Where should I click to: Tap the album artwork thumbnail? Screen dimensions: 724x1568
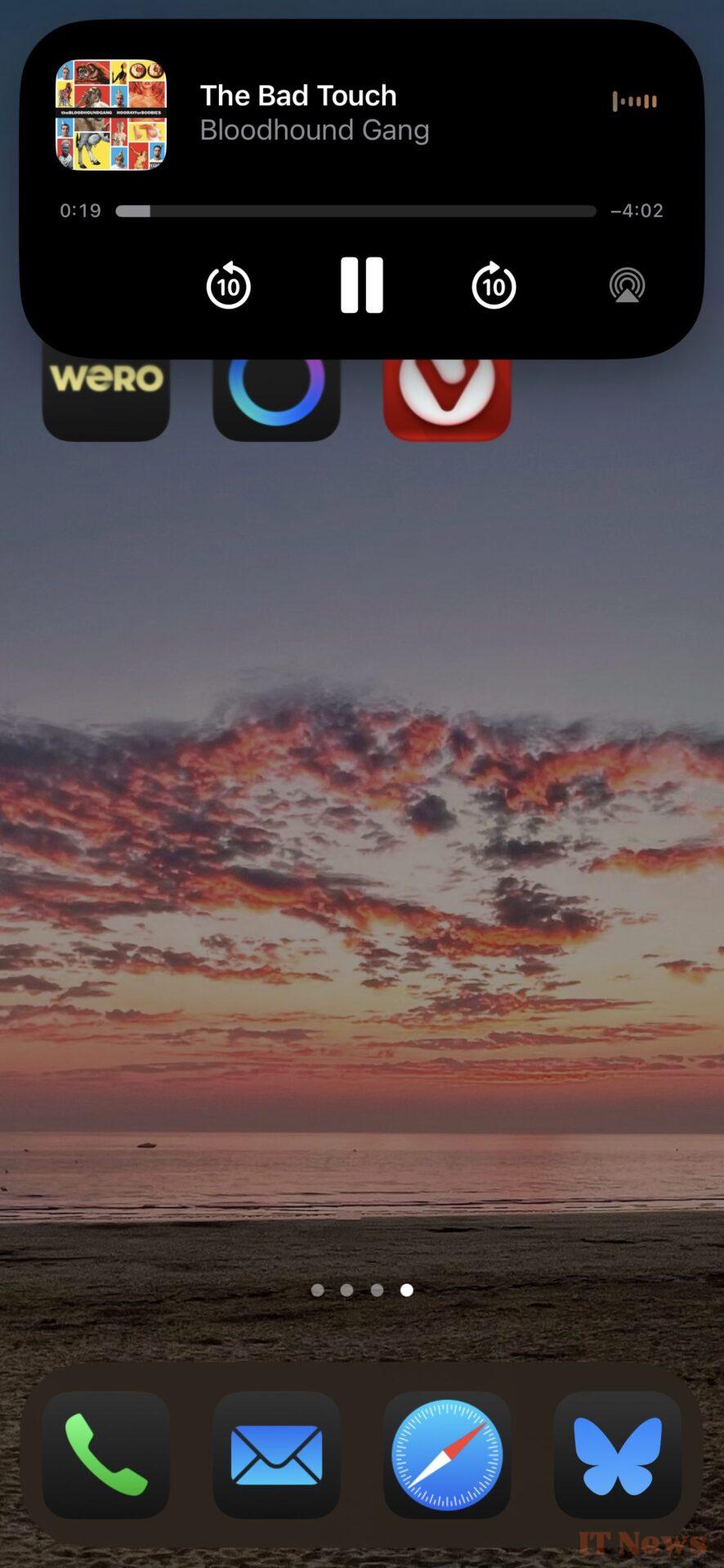(111, 114)
